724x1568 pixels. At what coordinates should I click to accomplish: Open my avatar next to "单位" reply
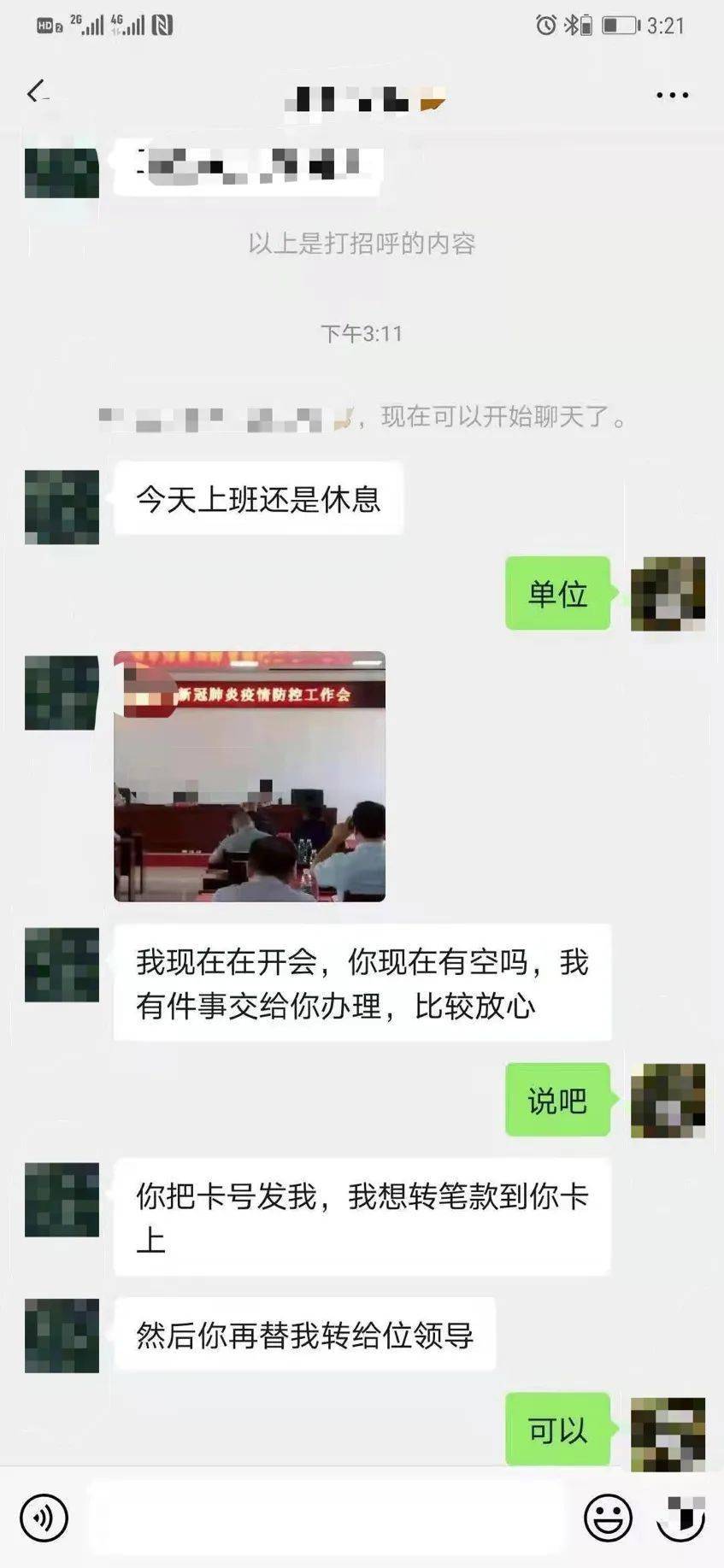coord(668,594)
